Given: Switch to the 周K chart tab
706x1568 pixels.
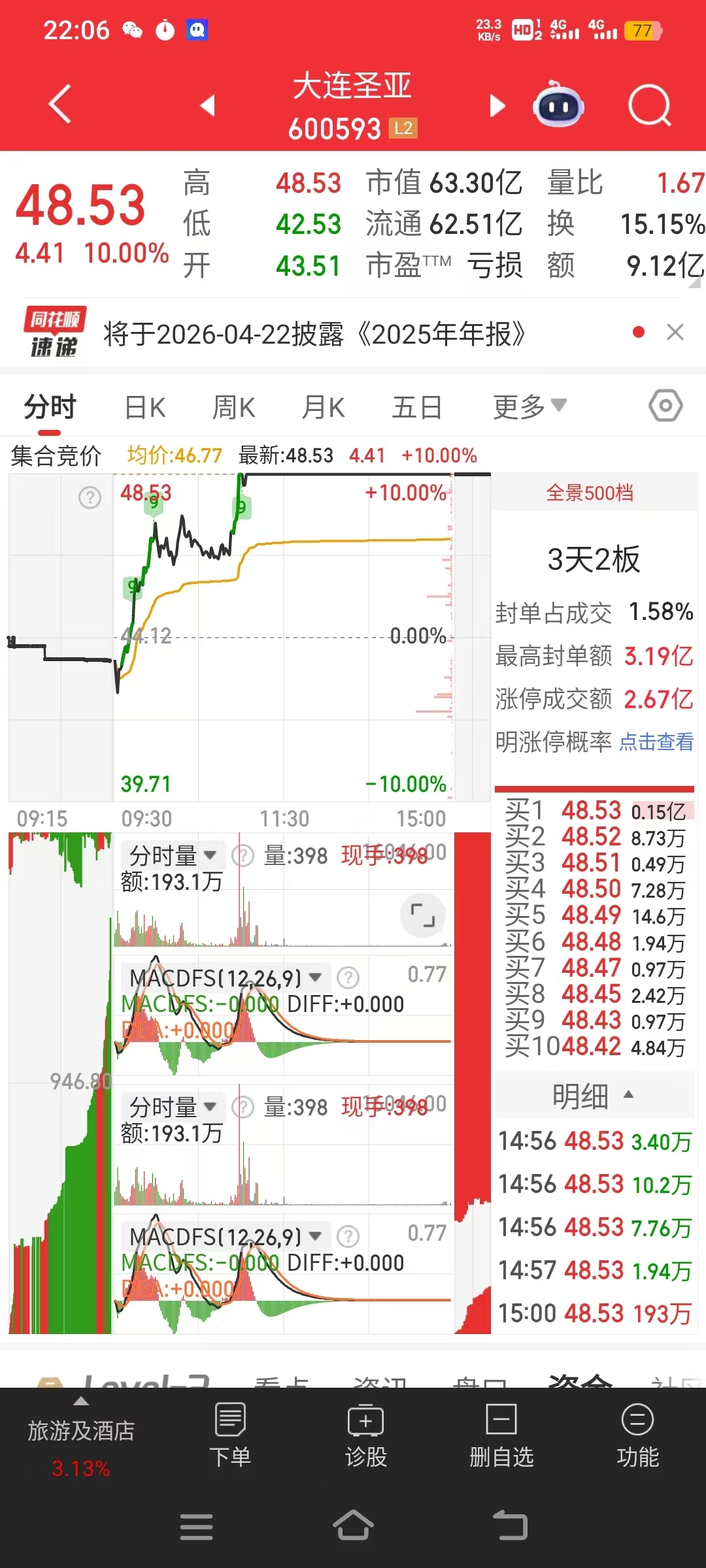Looking at the screenshot, I should point(233,408).
